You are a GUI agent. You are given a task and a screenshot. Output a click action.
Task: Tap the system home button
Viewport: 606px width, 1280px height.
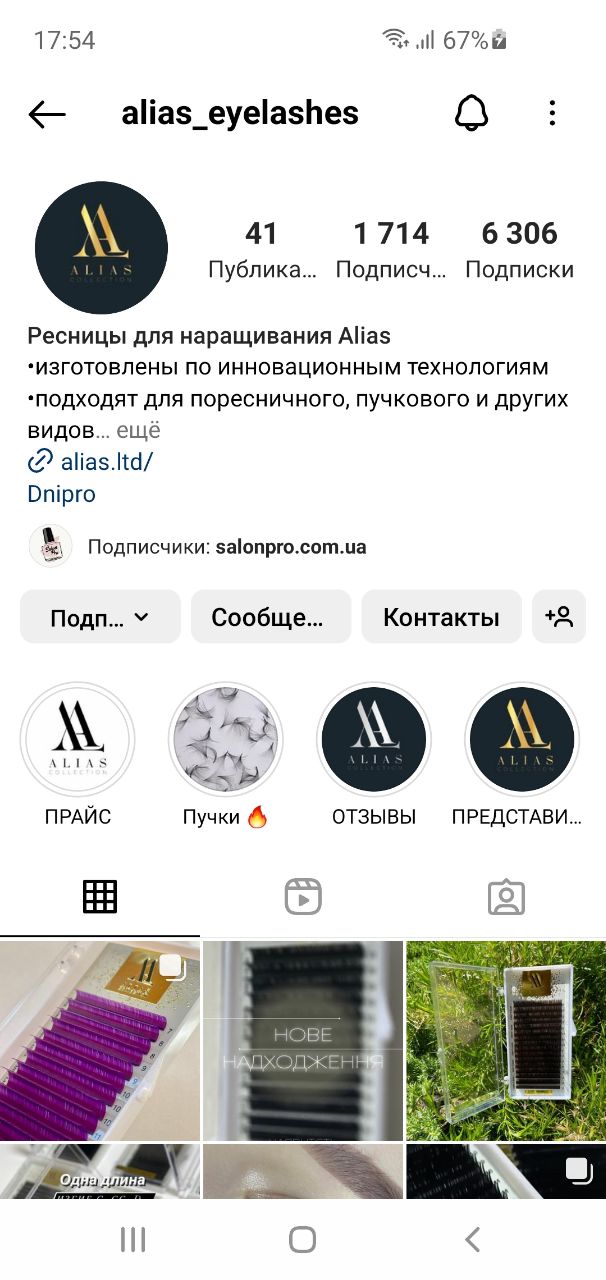tap(302, 1240)
